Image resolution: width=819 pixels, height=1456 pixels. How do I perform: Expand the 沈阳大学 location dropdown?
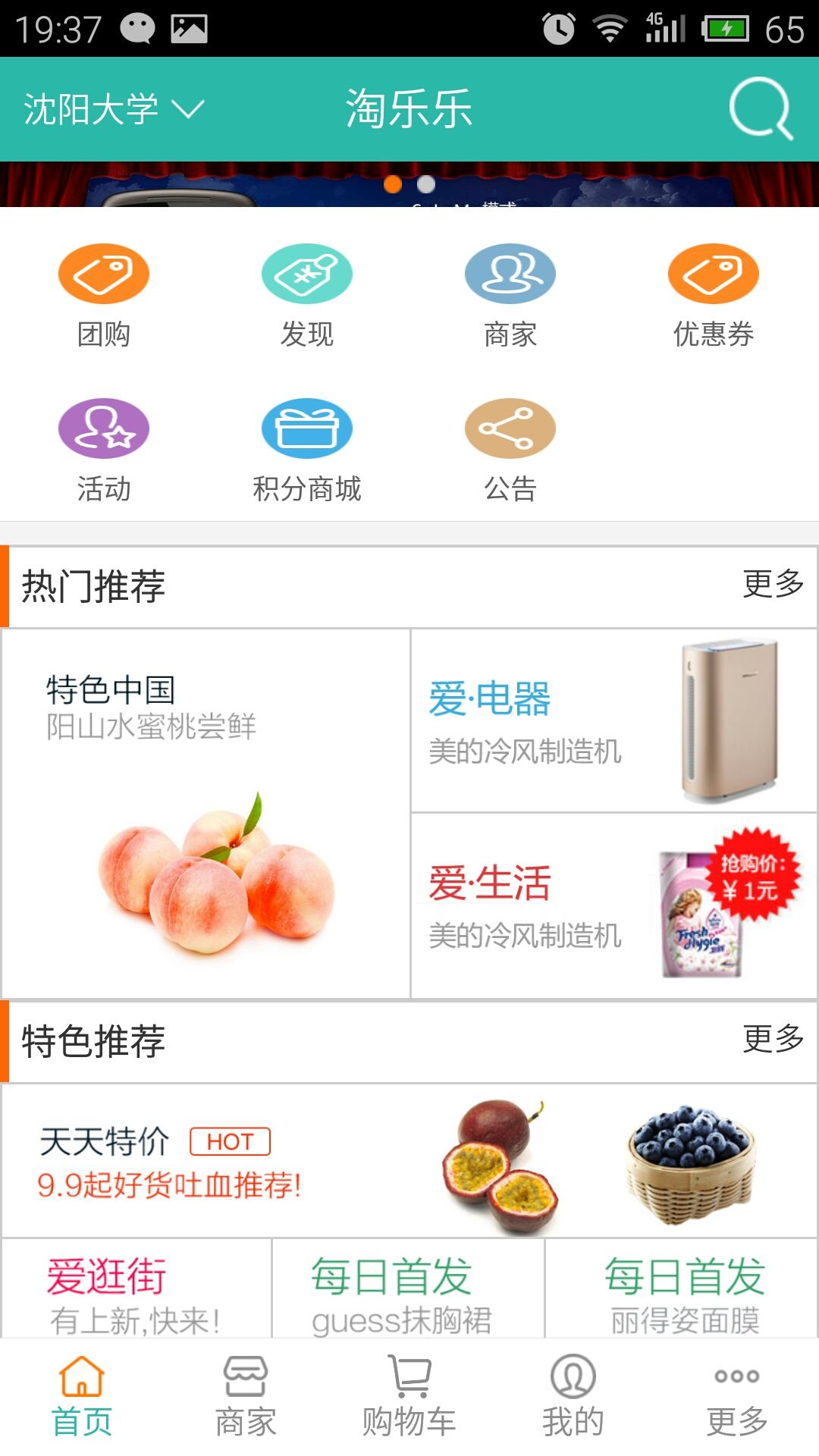tap(114, 109)
